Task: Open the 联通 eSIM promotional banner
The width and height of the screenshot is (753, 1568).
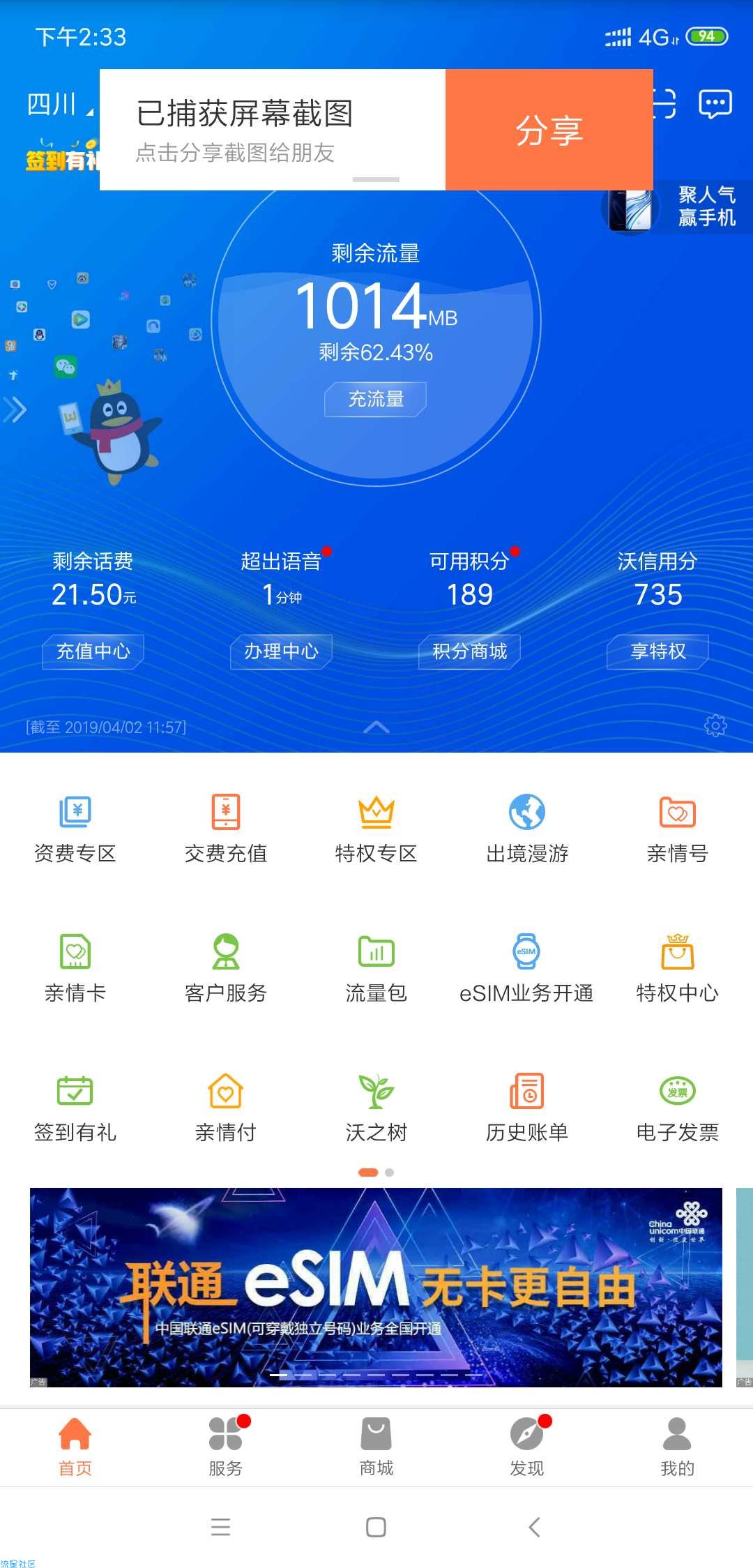Action: (x=376, y=1287)
